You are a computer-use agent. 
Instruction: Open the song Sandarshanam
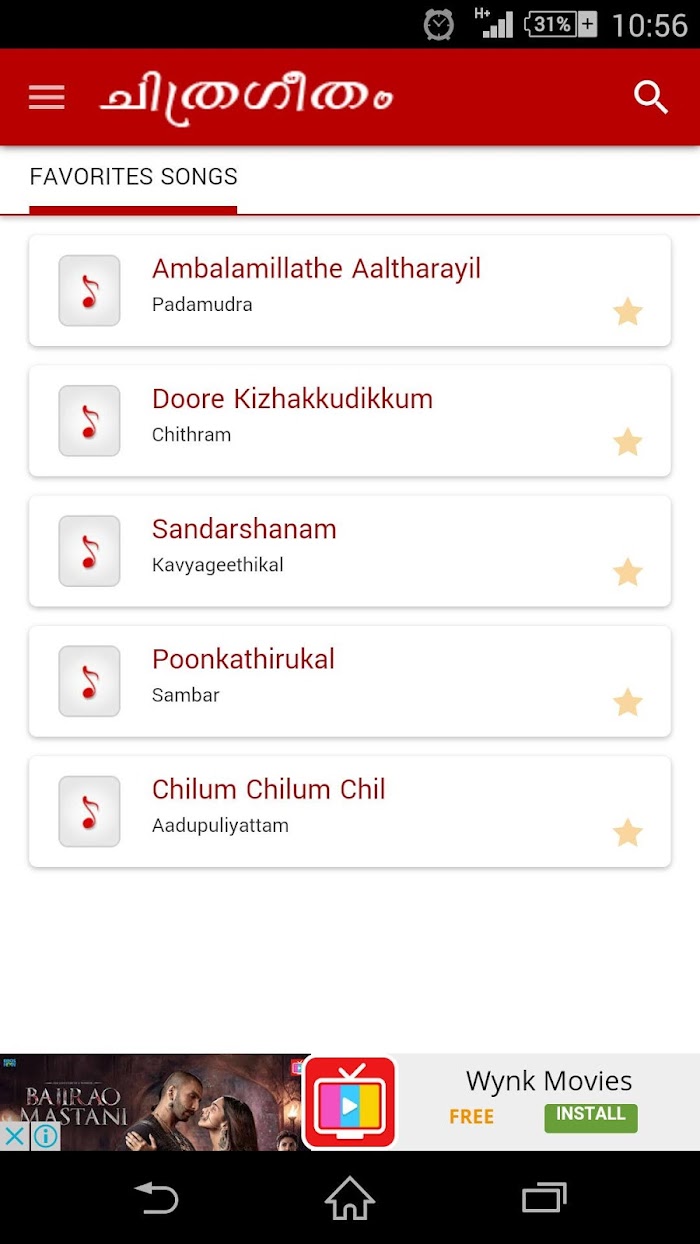350,551
